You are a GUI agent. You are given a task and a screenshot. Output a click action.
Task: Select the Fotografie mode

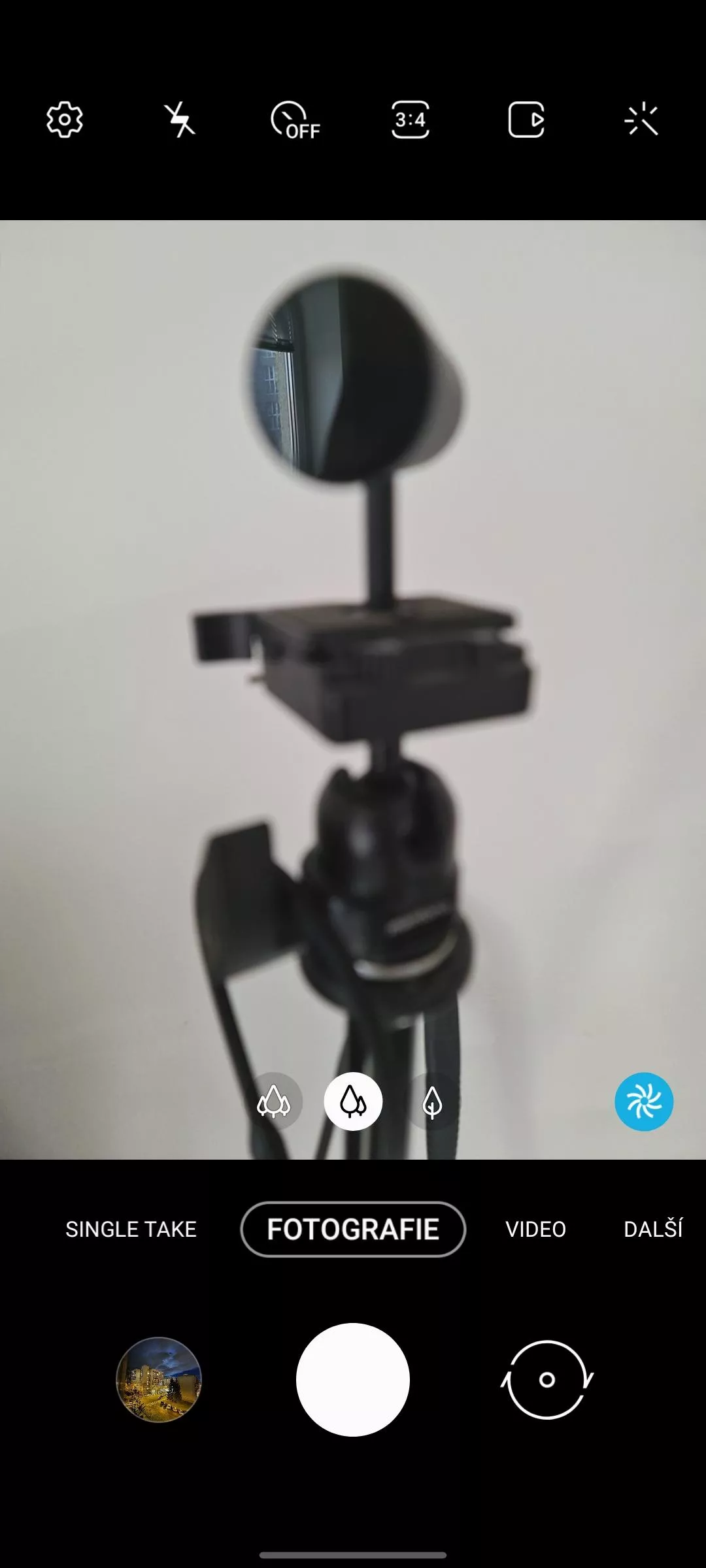pyautogui.click(x=353, y=1229)
